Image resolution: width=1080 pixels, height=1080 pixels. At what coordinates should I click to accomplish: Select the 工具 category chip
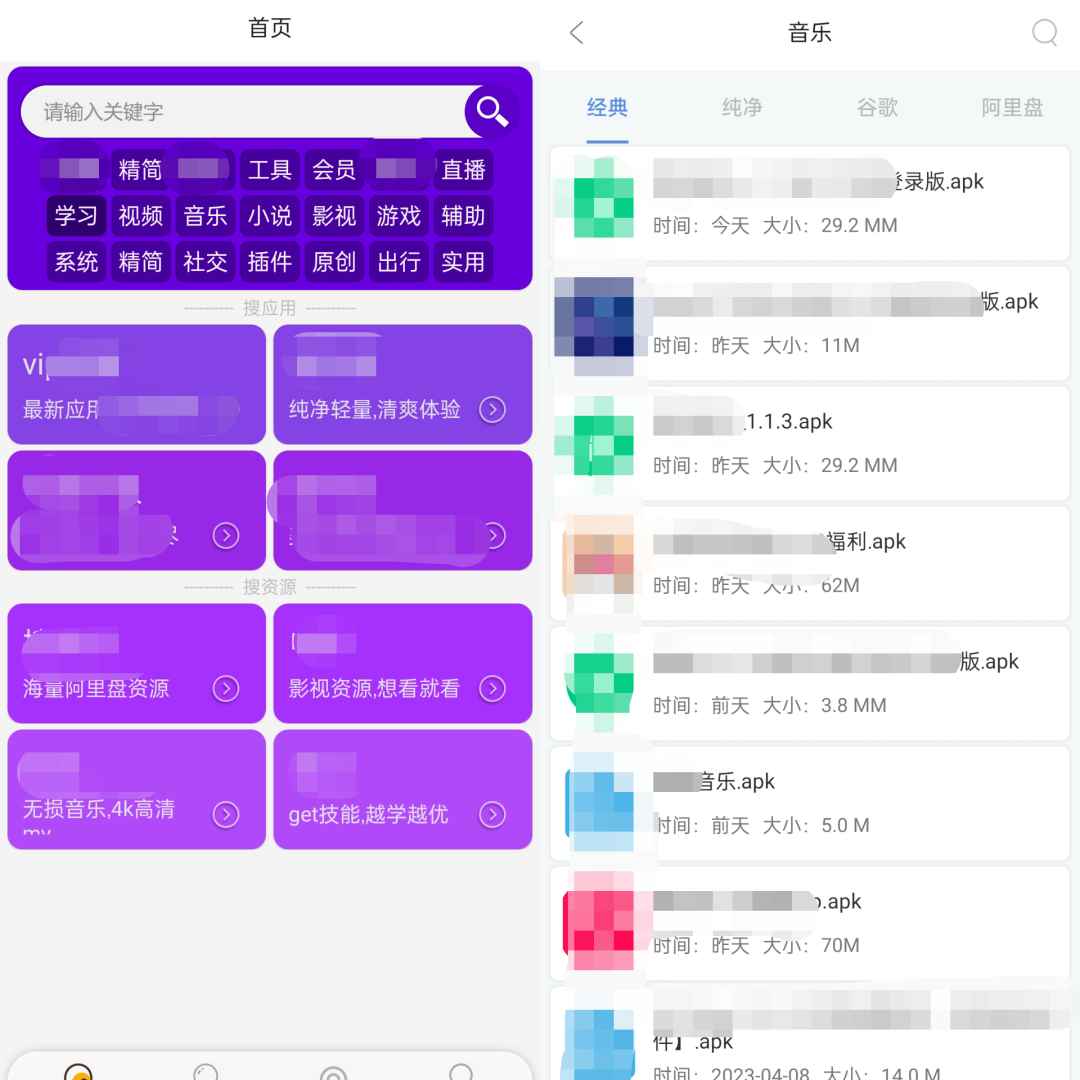[270, 170]
